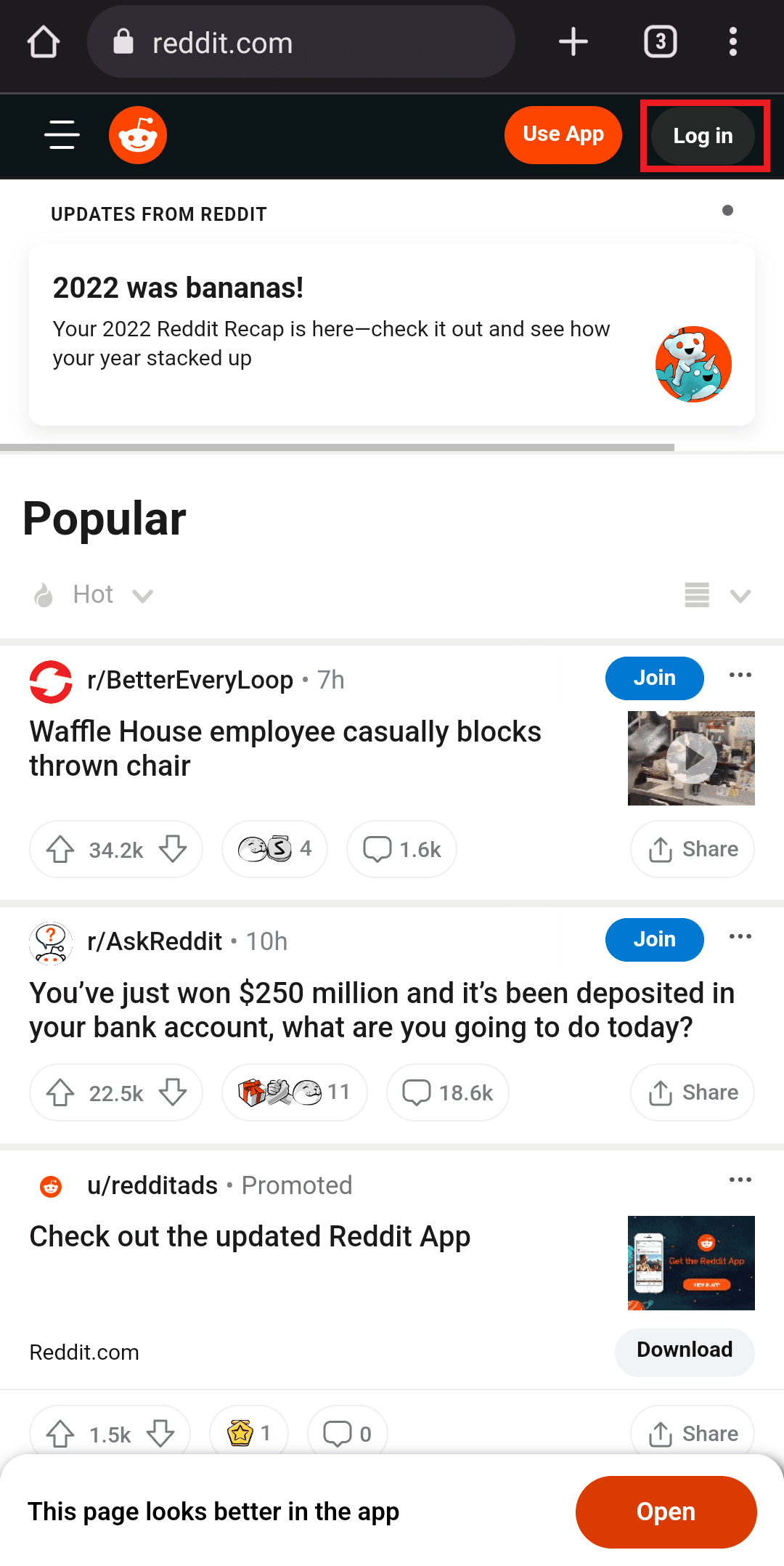Downvote the $250 million AskReddit post
Viewport: 784px width, 1566px height.
[173, 1092]
